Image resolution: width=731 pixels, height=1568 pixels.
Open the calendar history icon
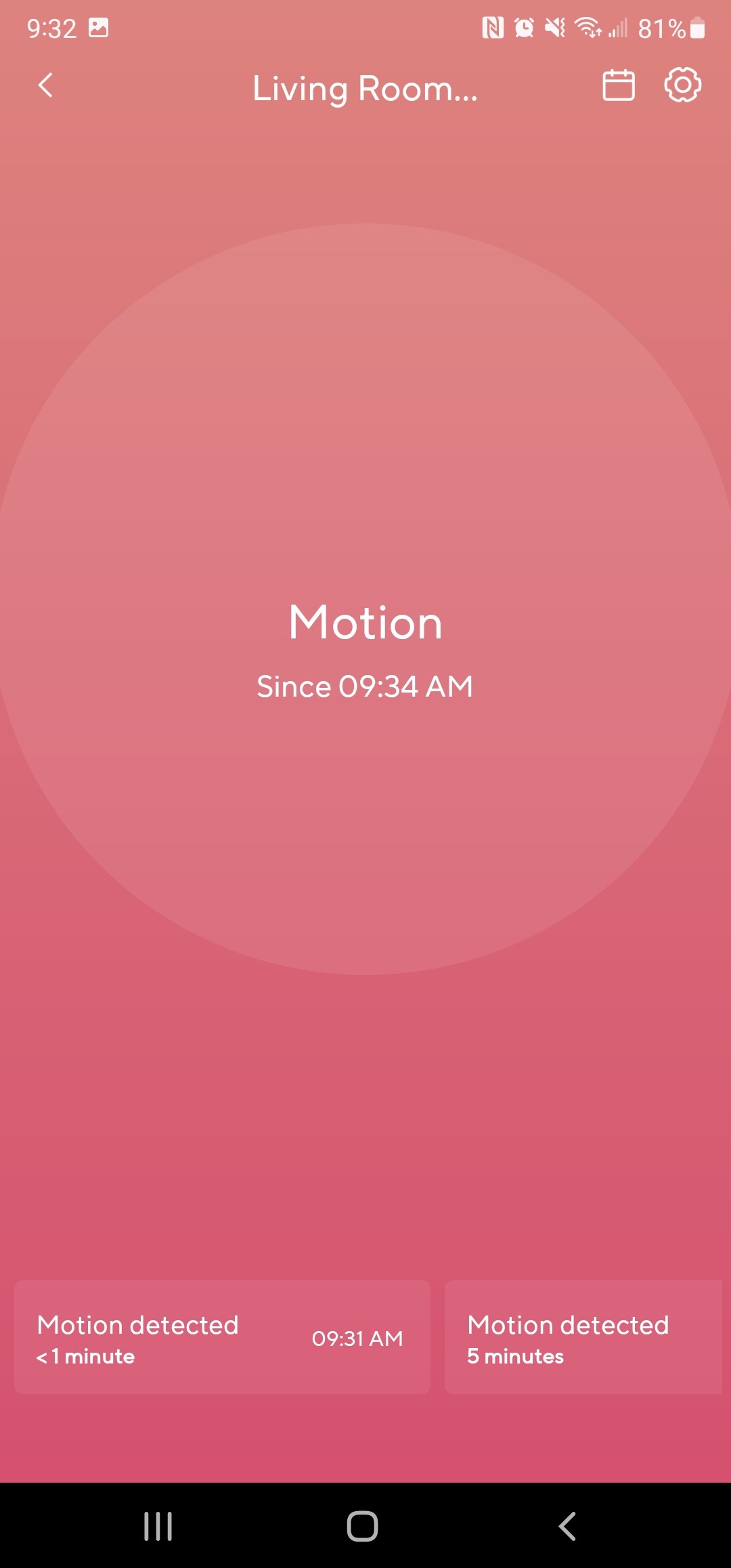[x=619, y=85]
